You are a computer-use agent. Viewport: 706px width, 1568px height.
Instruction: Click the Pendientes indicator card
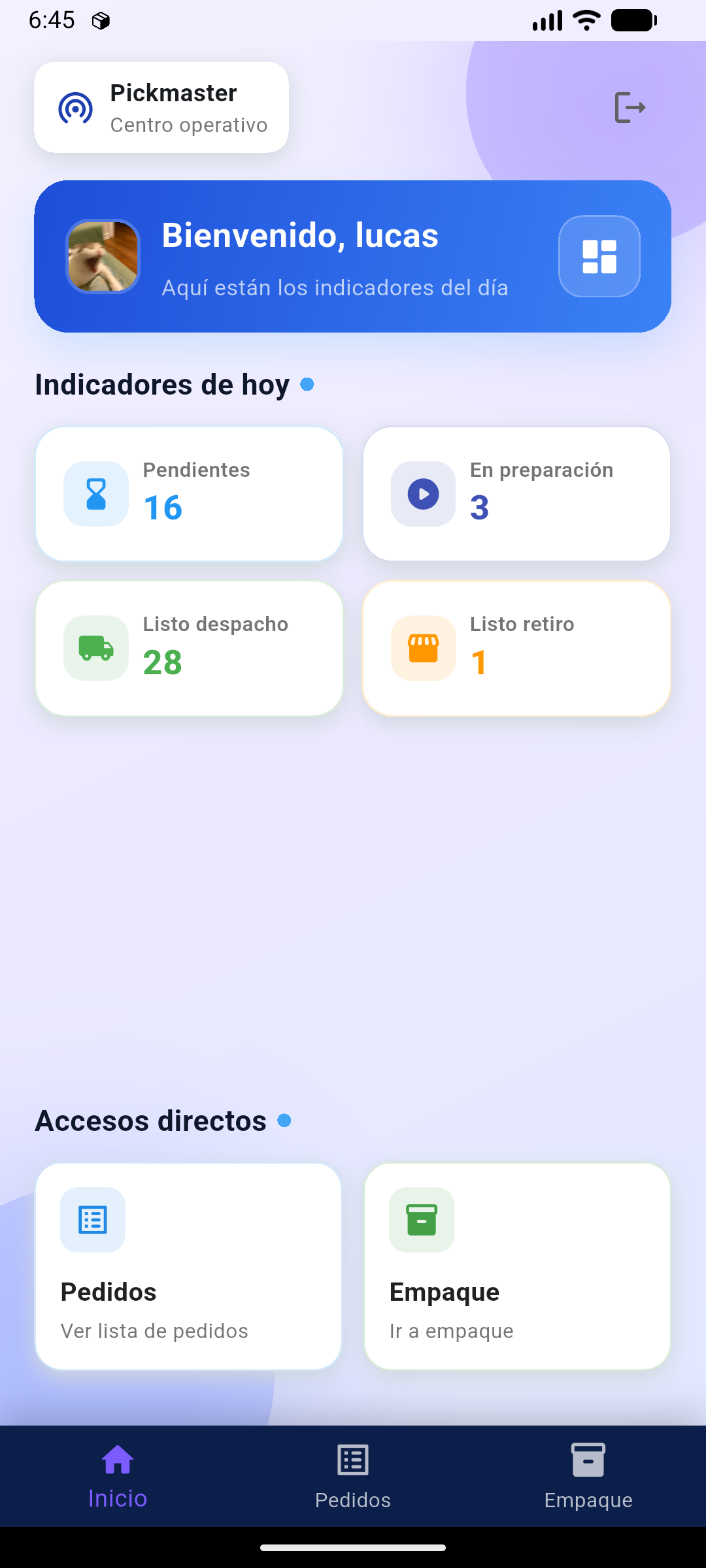click(x=188, y=493)
